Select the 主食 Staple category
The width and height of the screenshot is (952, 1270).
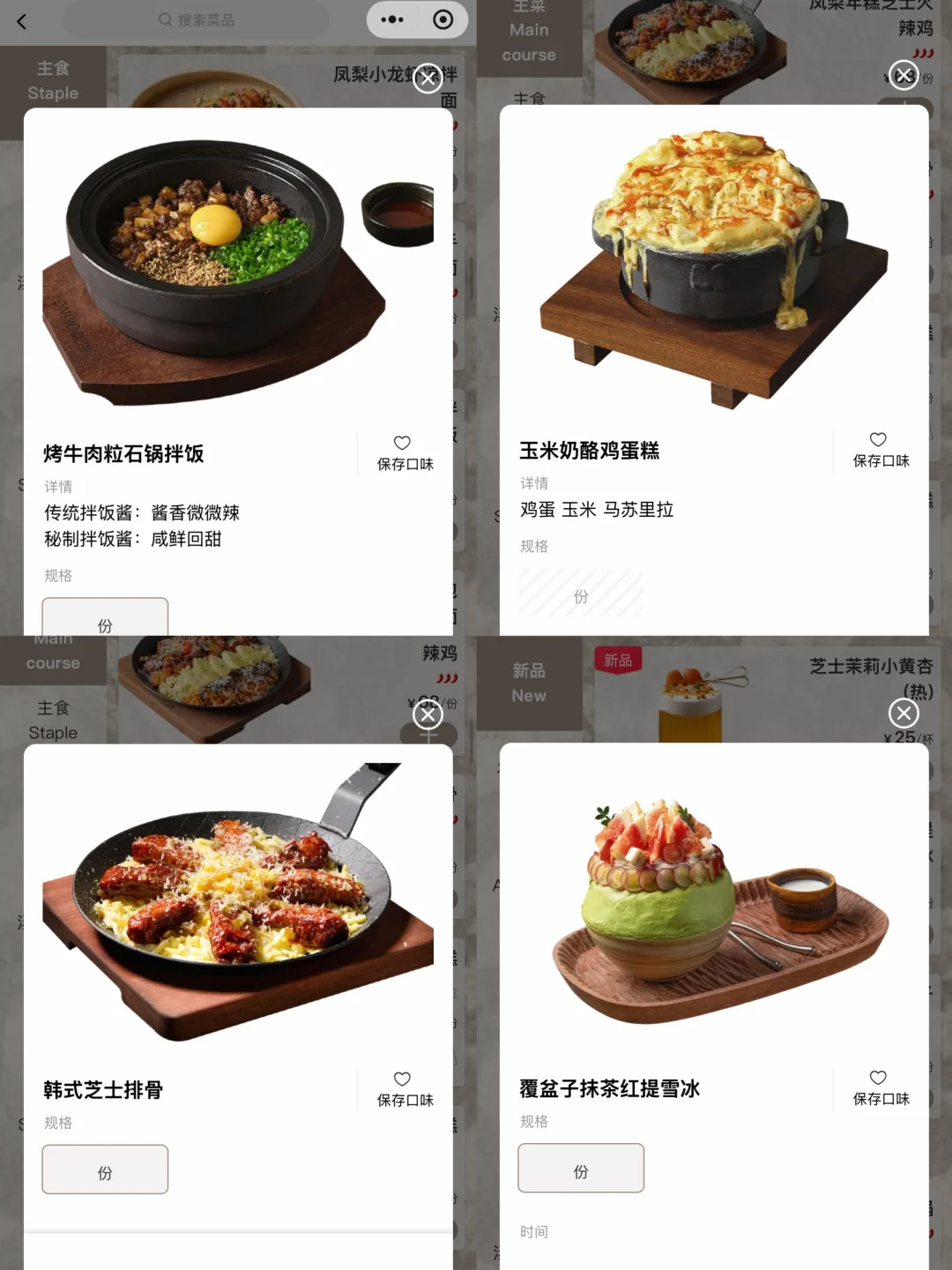[53, 81]
